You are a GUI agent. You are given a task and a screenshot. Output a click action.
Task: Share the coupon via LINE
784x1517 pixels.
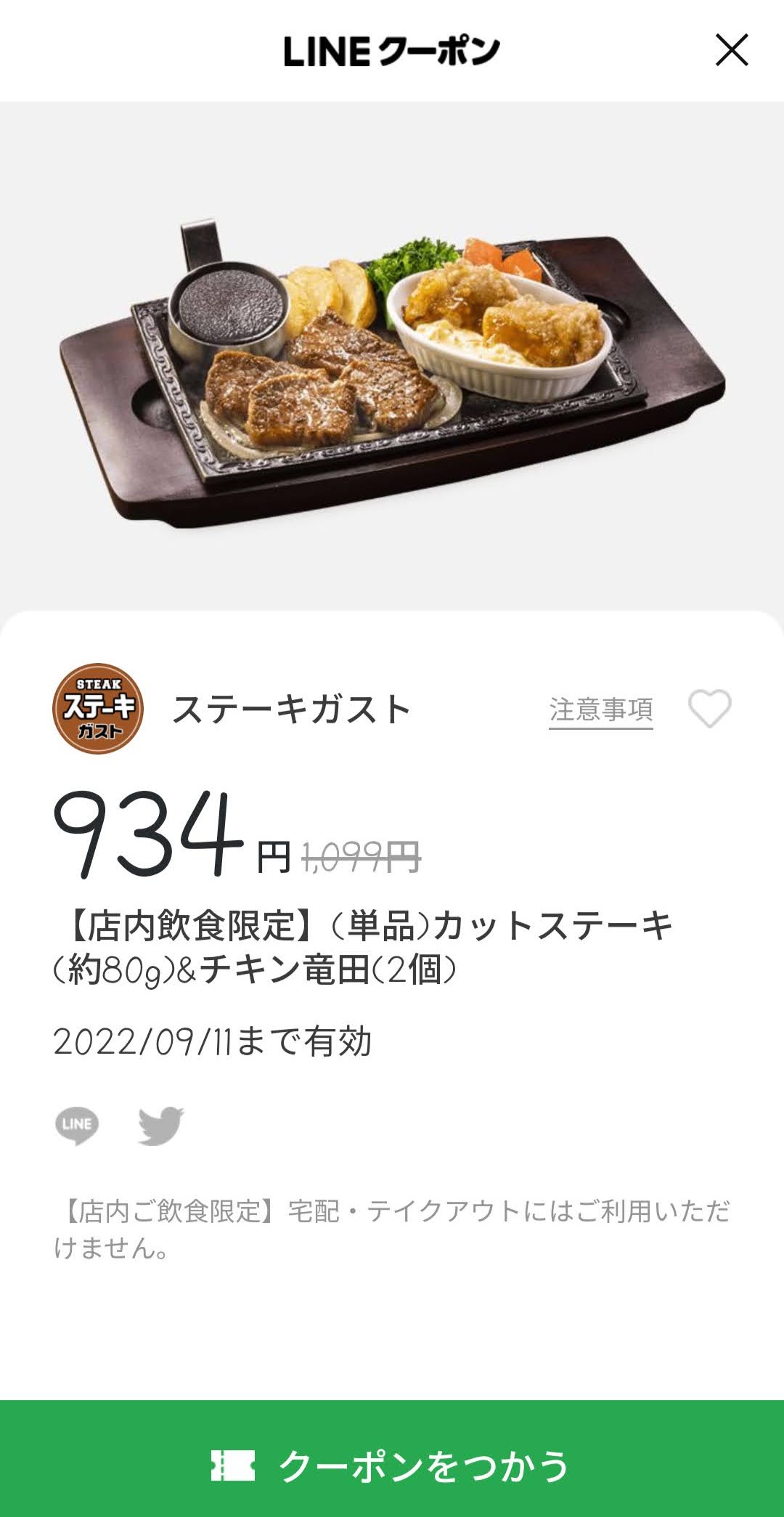click(77, 1125)
